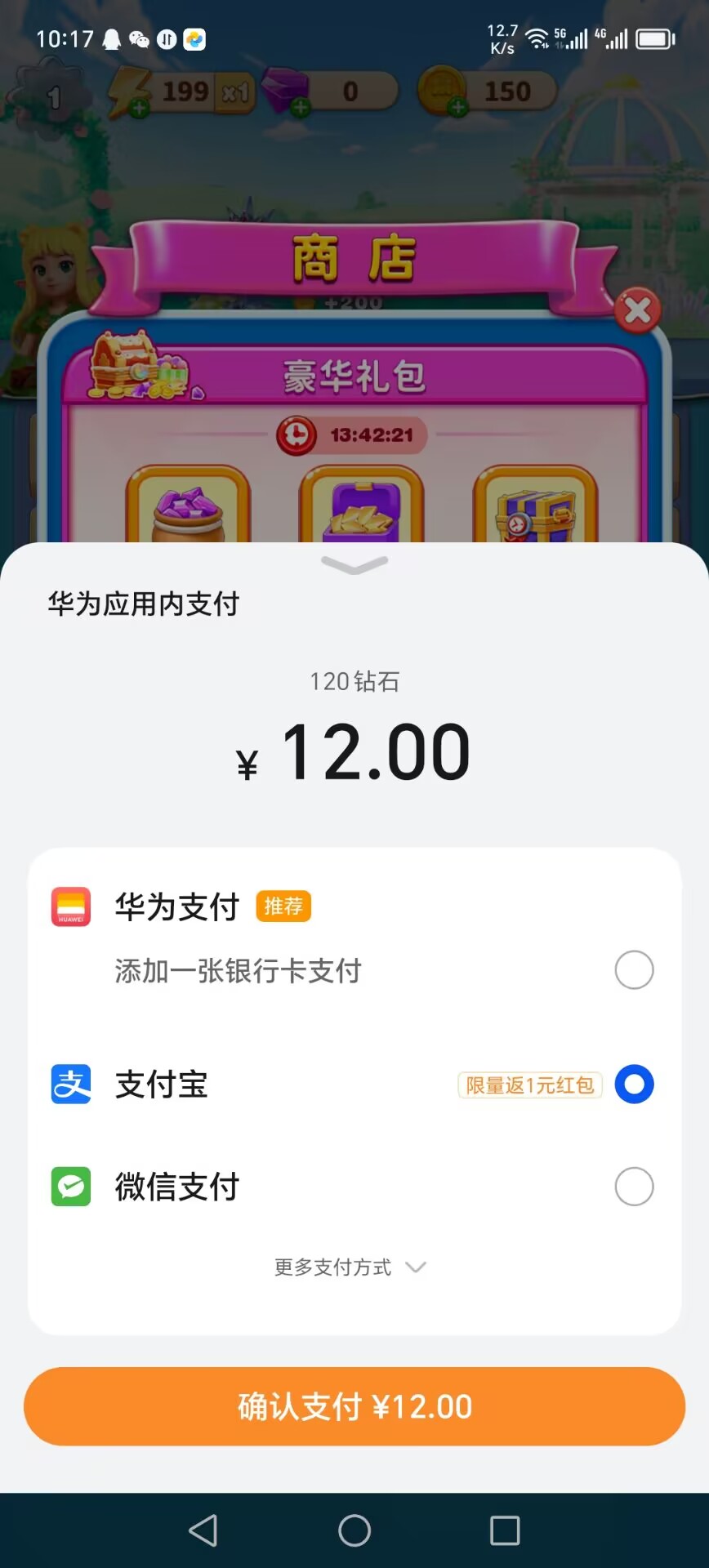Confirm payment of ¥12.00
Screen dimensions: 709x1568
click(354, 1406)
